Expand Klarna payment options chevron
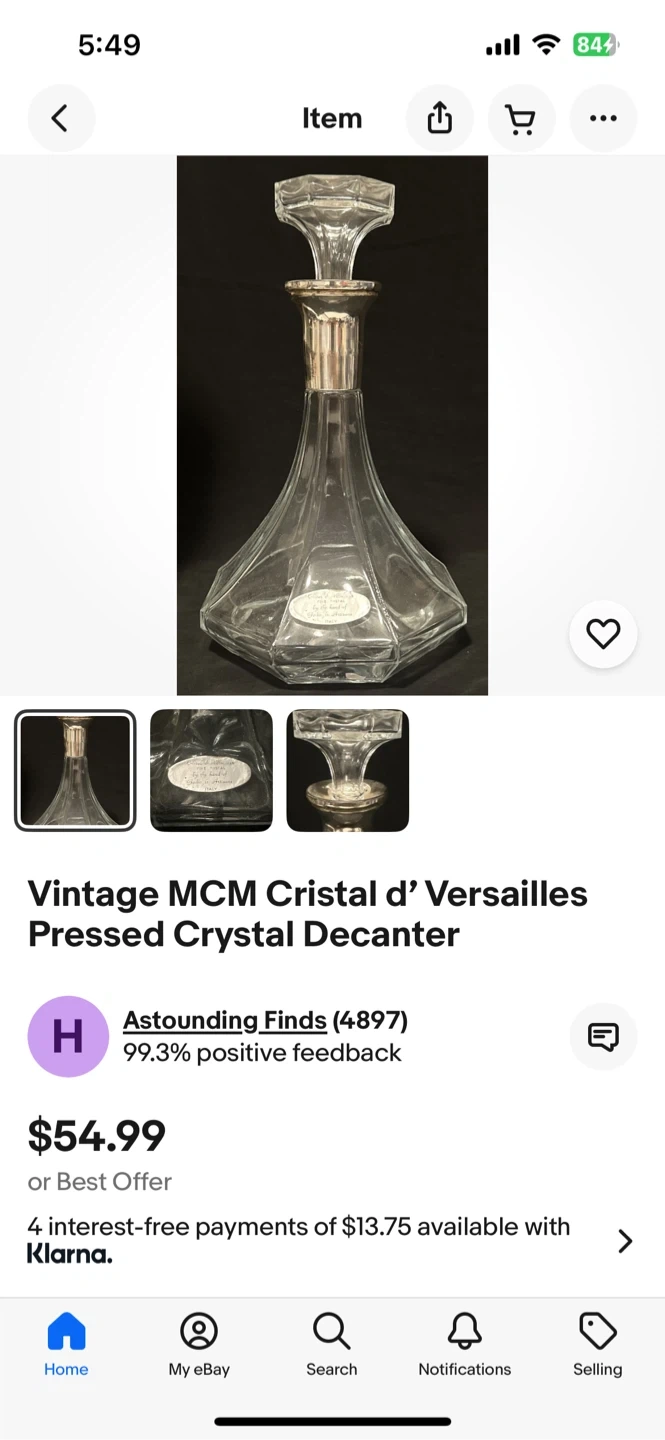This screenshot has width=665, height=1440. (x=625, y=1241)
